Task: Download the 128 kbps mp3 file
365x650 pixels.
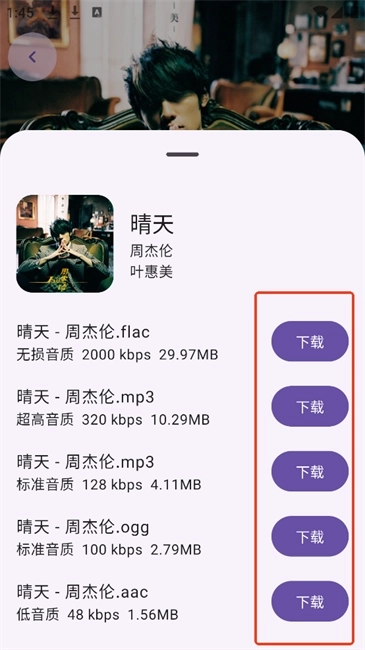Action: point(310,471)
